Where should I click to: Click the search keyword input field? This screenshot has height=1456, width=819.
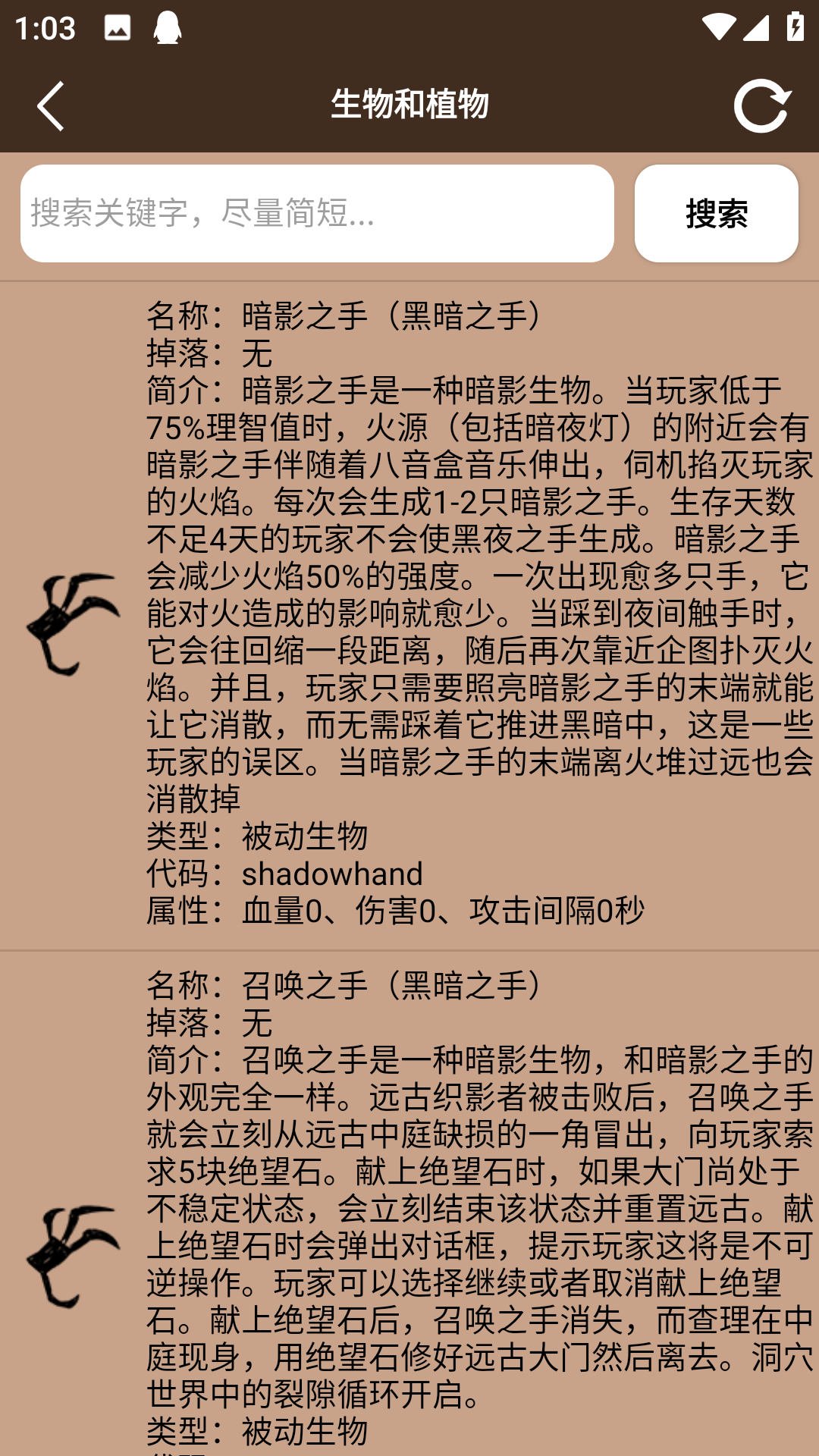click(318, 215)
